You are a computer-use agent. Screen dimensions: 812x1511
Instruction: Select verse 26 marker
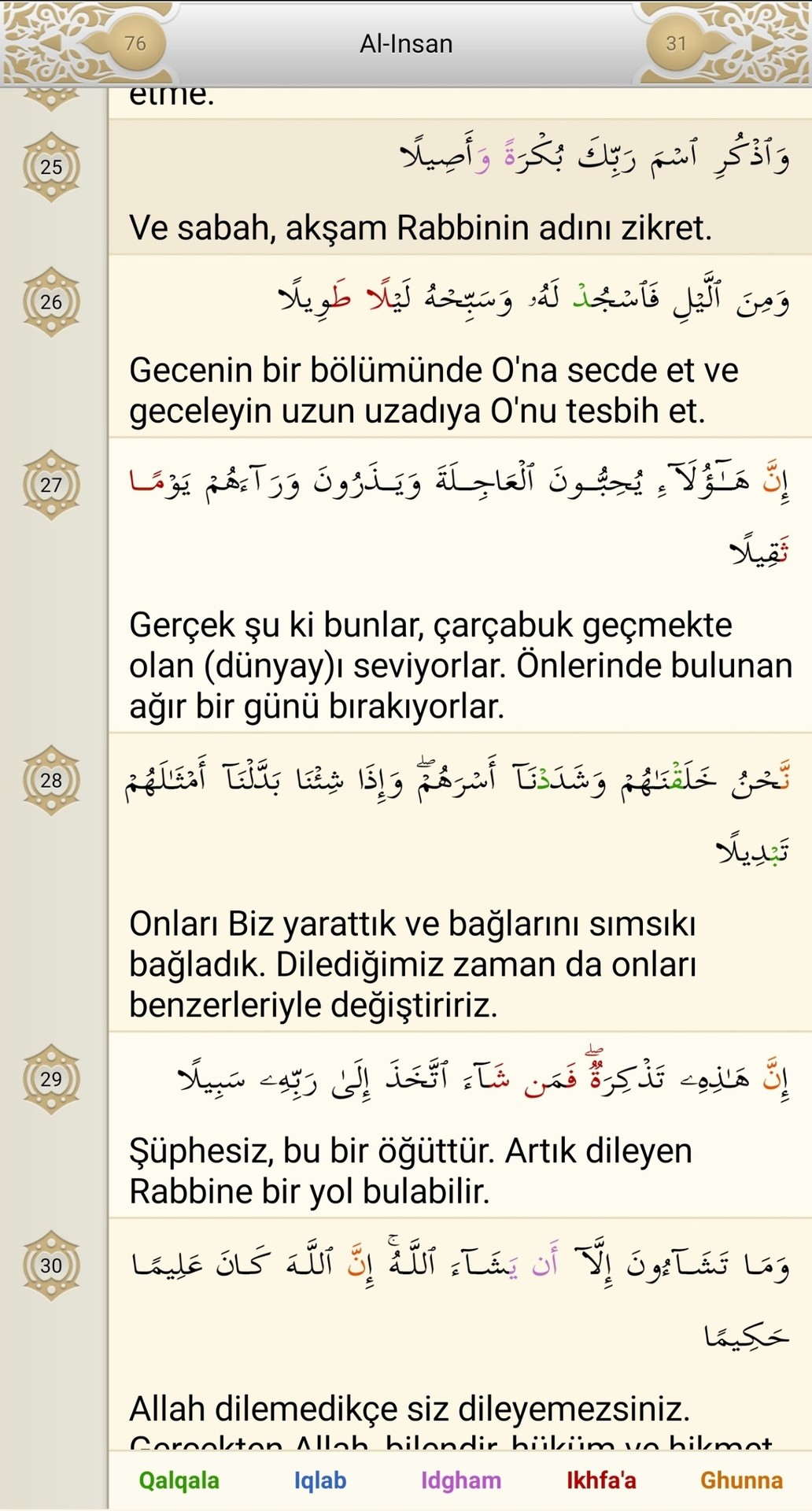click(x=51, y=301)
